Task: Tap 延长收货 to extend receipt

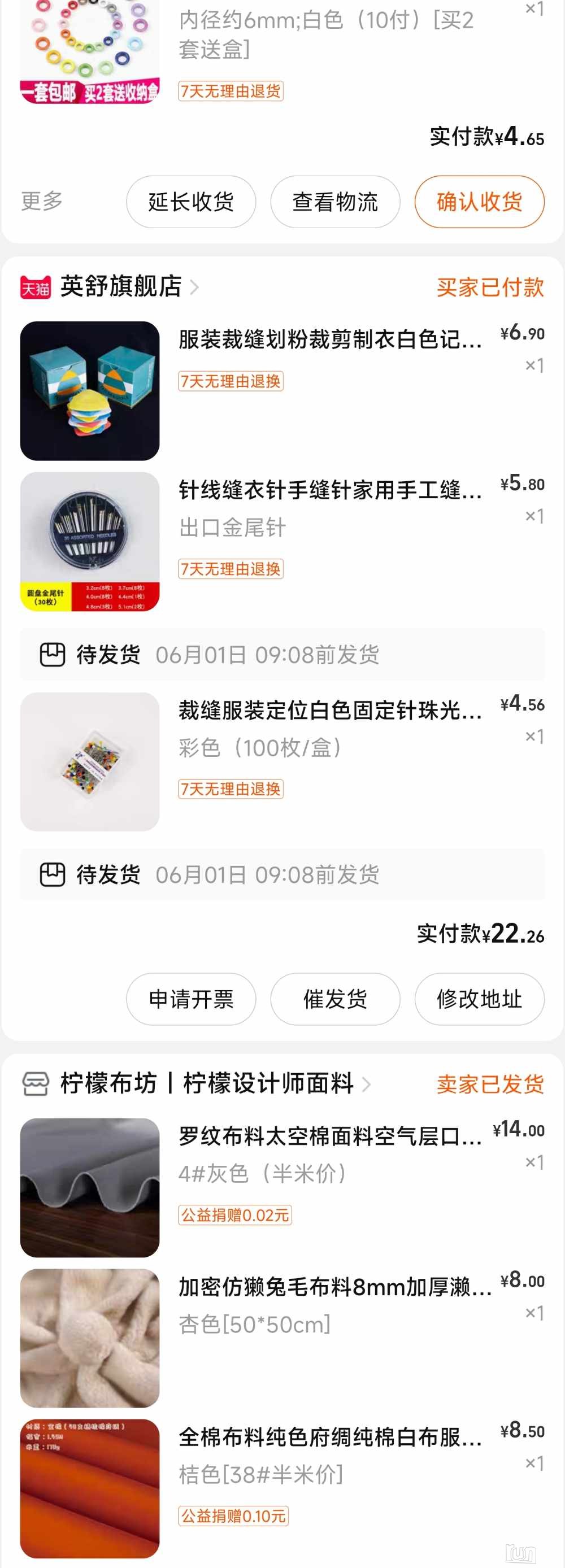Action: tap(190, 202)
